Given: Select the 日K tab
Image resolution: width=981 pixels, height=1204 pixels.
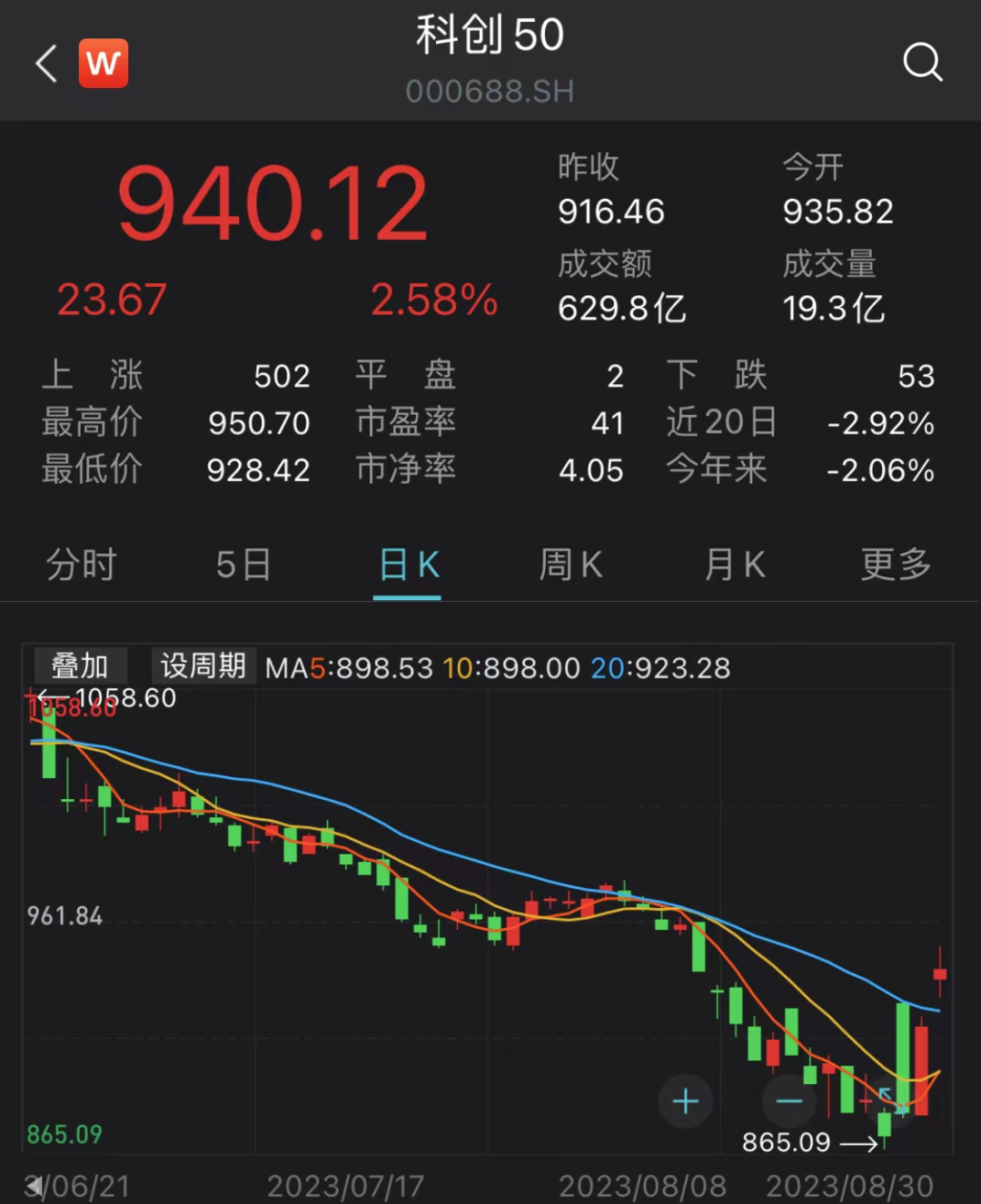Looking at the screenshot, I should point(408,565).
